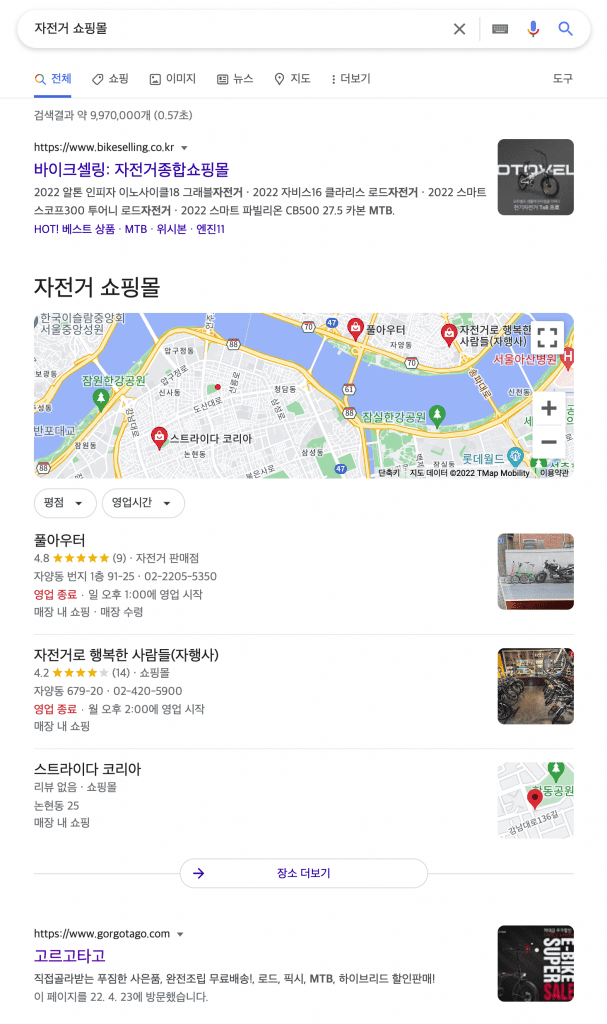The width and height of the screenshot is (607, 1024).
Task: Tap the blue search magnifier icon
Action: (566, 29)
